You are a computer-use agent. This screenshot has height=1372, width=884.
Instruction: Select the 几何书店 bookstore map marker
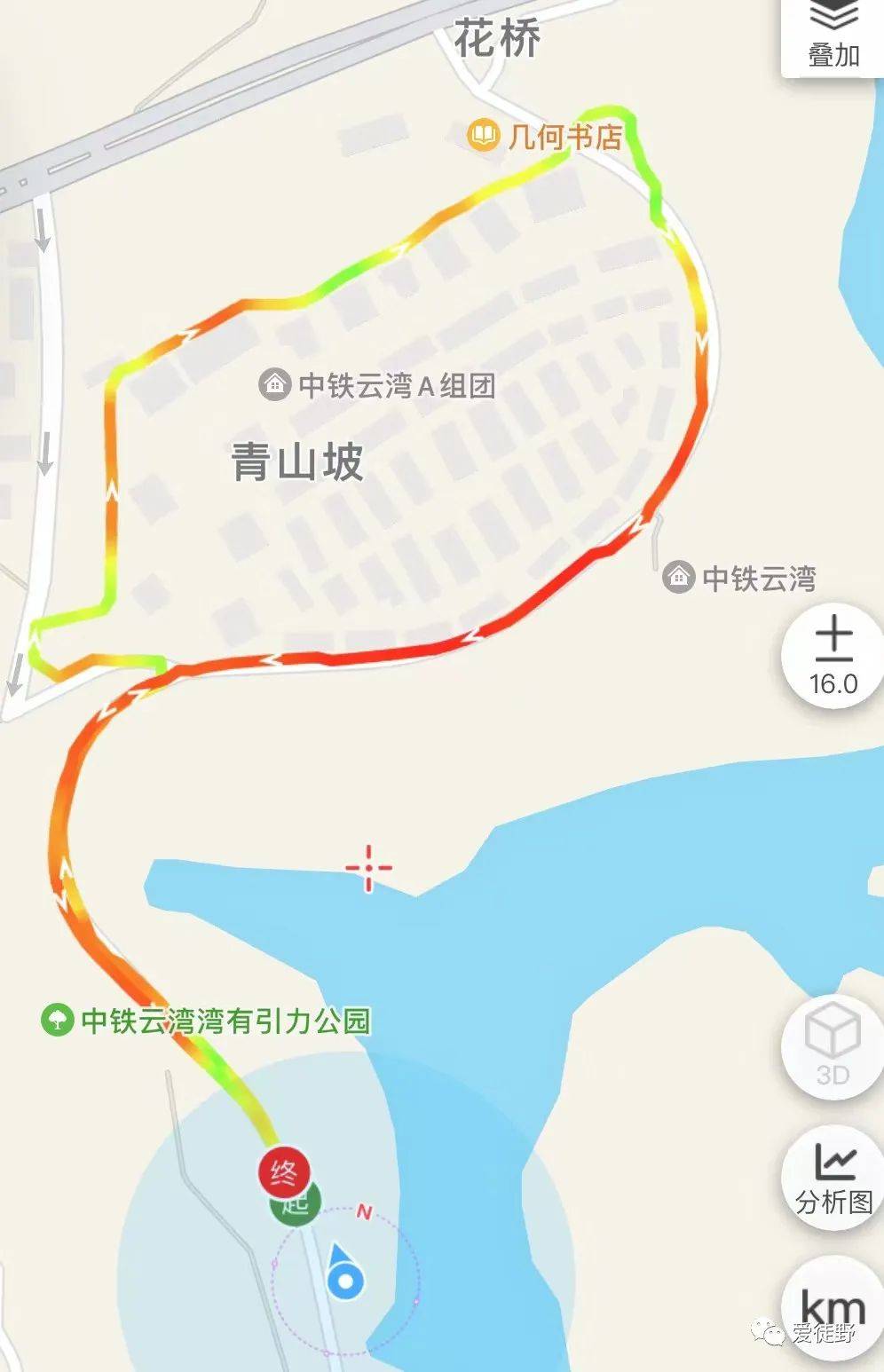484,135
